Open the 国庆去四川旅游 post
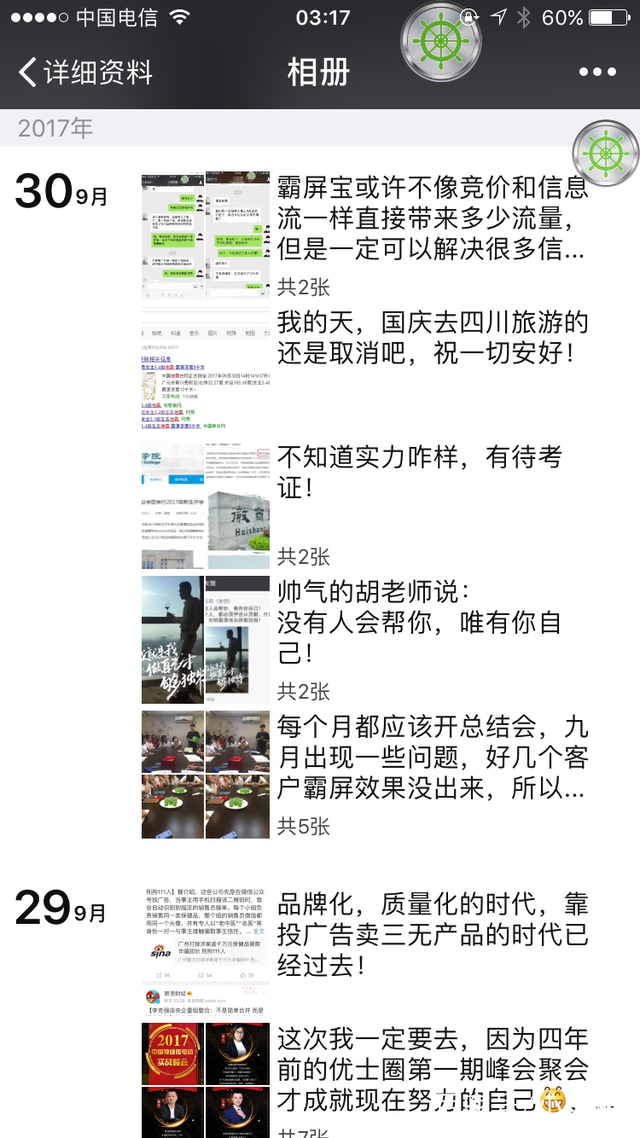This screenshot has height=1138, width=640. [x=432, y=338]
